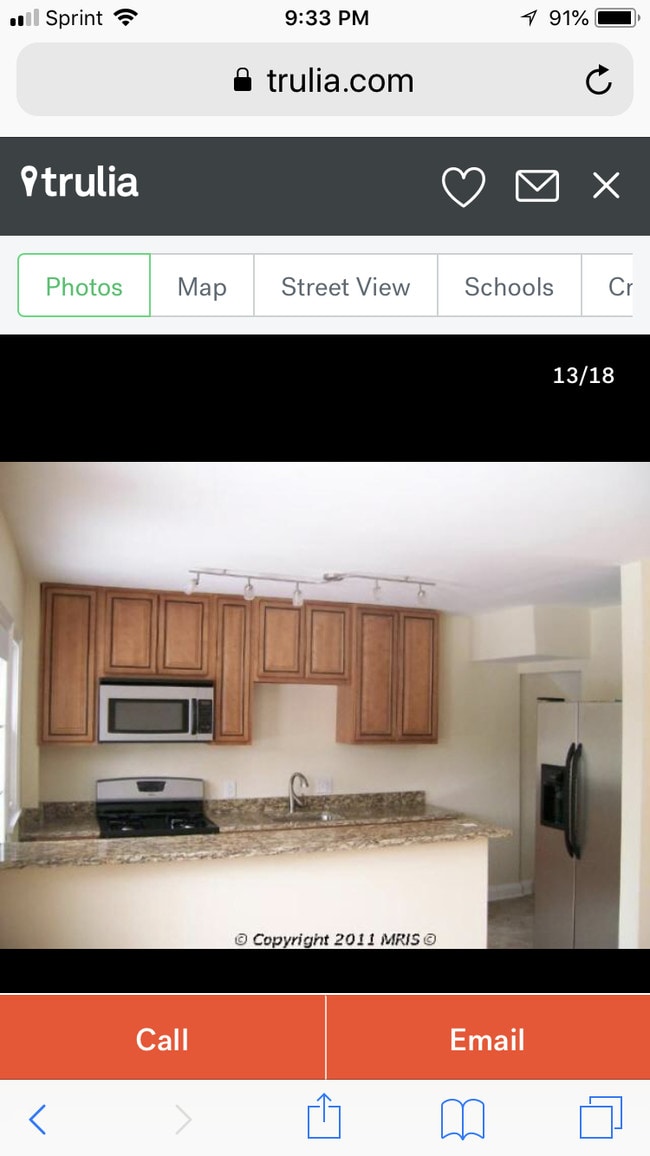Reload the trulia.com page
The image size is (650, 1156).
click(x=598, y=81)
